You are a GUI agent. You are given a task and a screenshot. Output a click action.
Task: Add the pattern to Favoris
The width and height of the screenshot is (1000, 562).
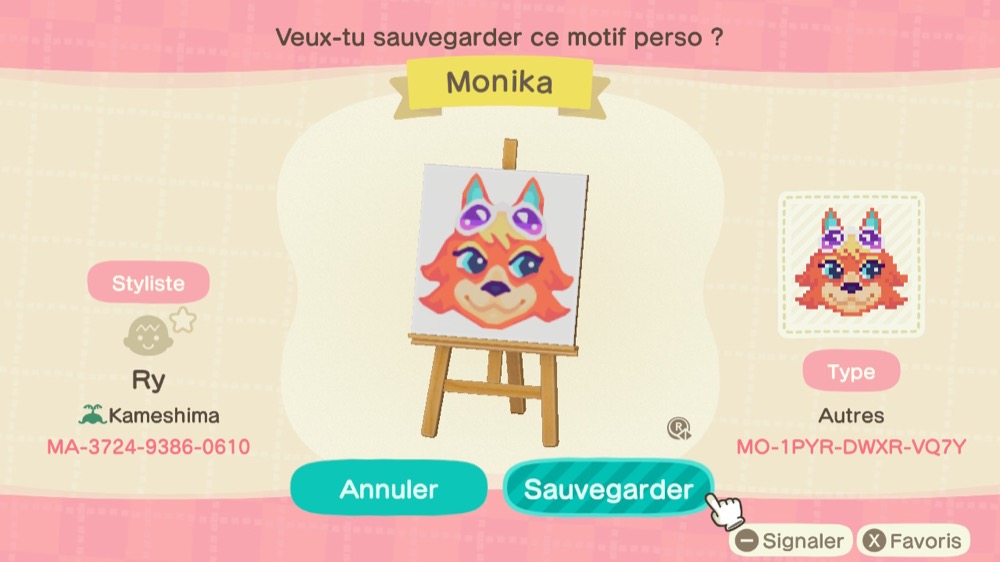pos(913,541)
